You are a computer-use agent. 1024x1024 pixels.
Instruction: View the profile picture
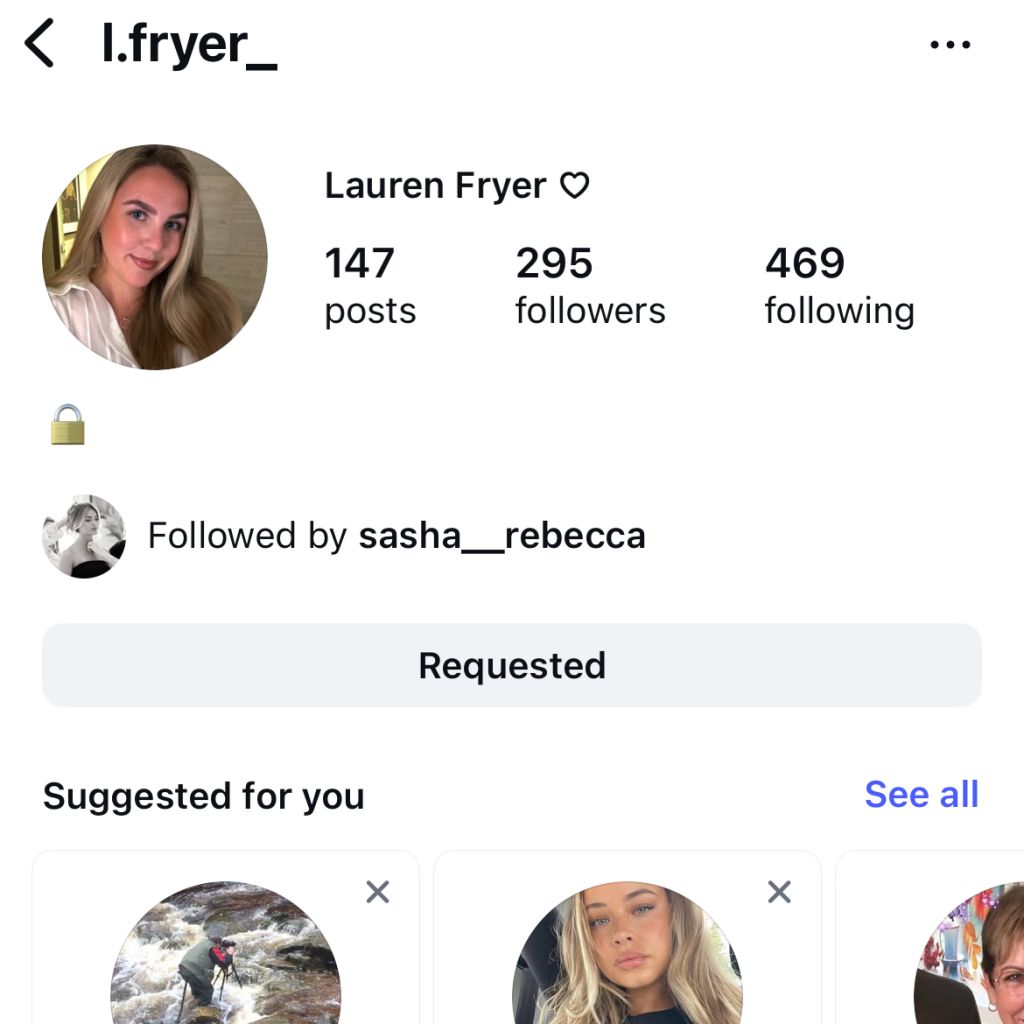(155, 257)
